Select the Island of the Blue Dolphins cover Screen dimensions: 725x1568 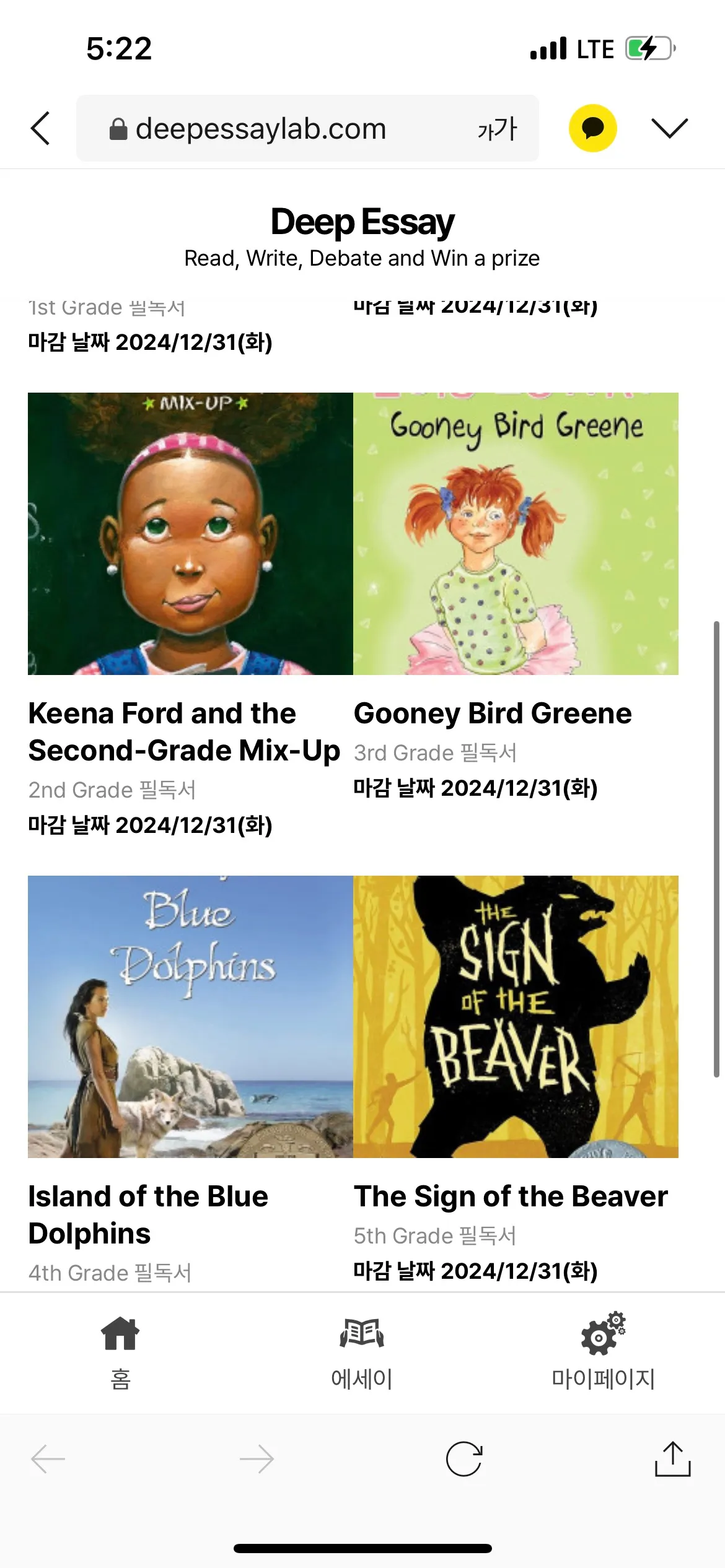(x=190, y=1016)
